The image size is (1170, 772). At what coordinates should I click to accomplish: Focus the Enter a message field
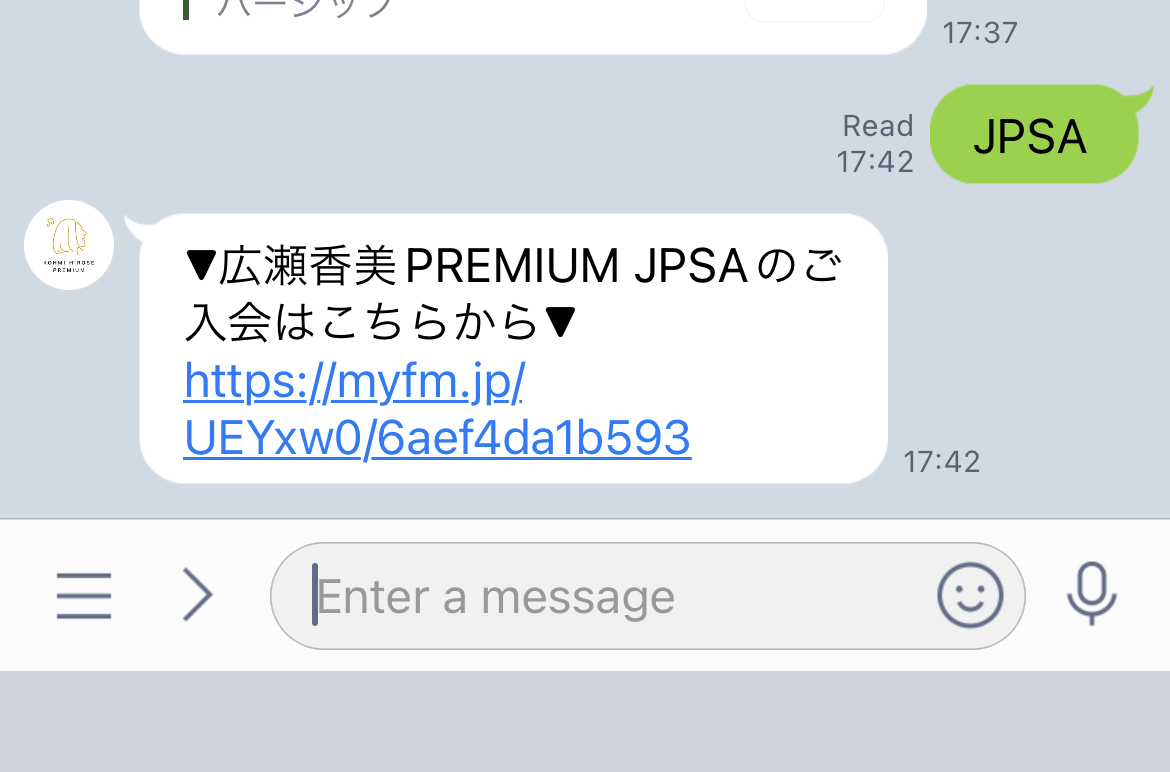pyautogui.click(x=600, y=597)
